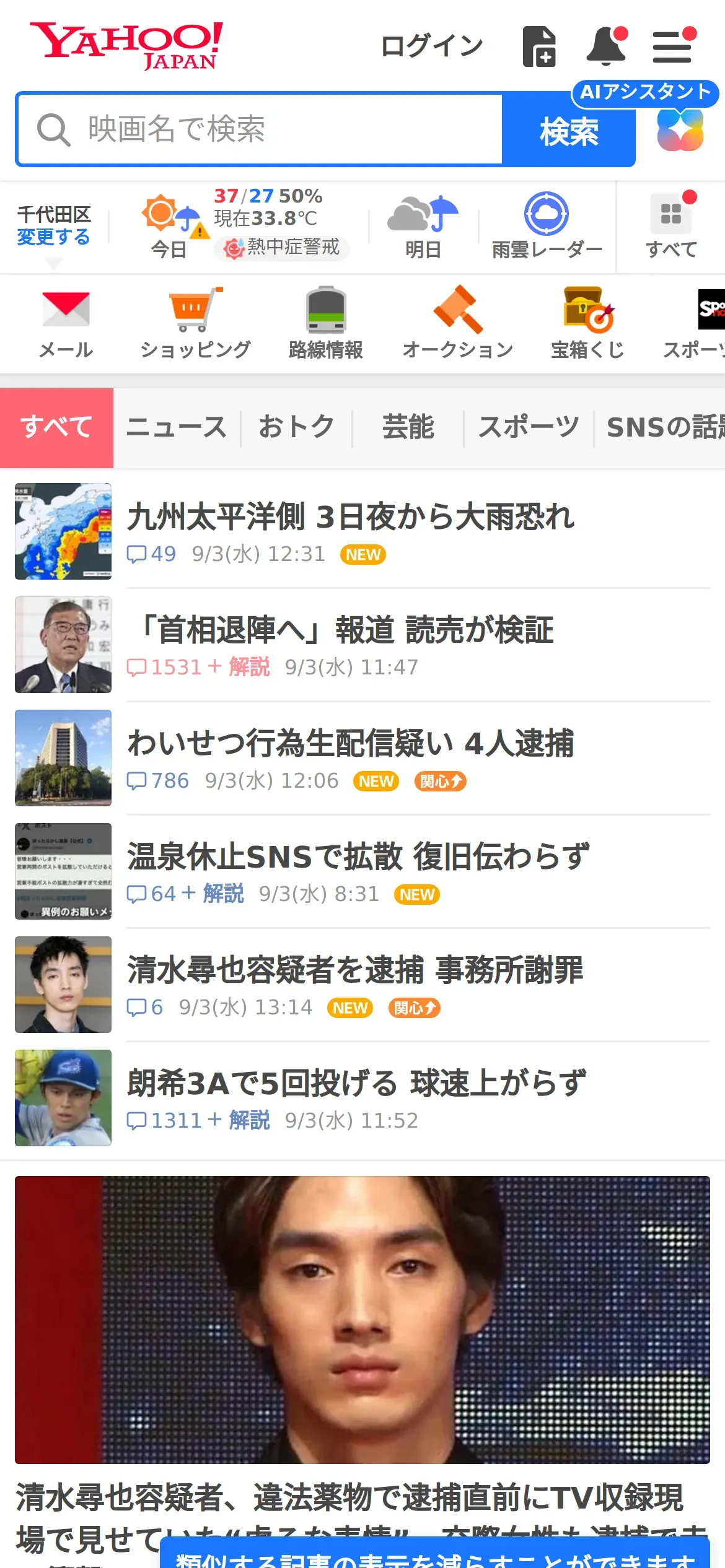Switch to the ニュース tab
This screenshot has width=725, height=1568.
coord(177,427)
